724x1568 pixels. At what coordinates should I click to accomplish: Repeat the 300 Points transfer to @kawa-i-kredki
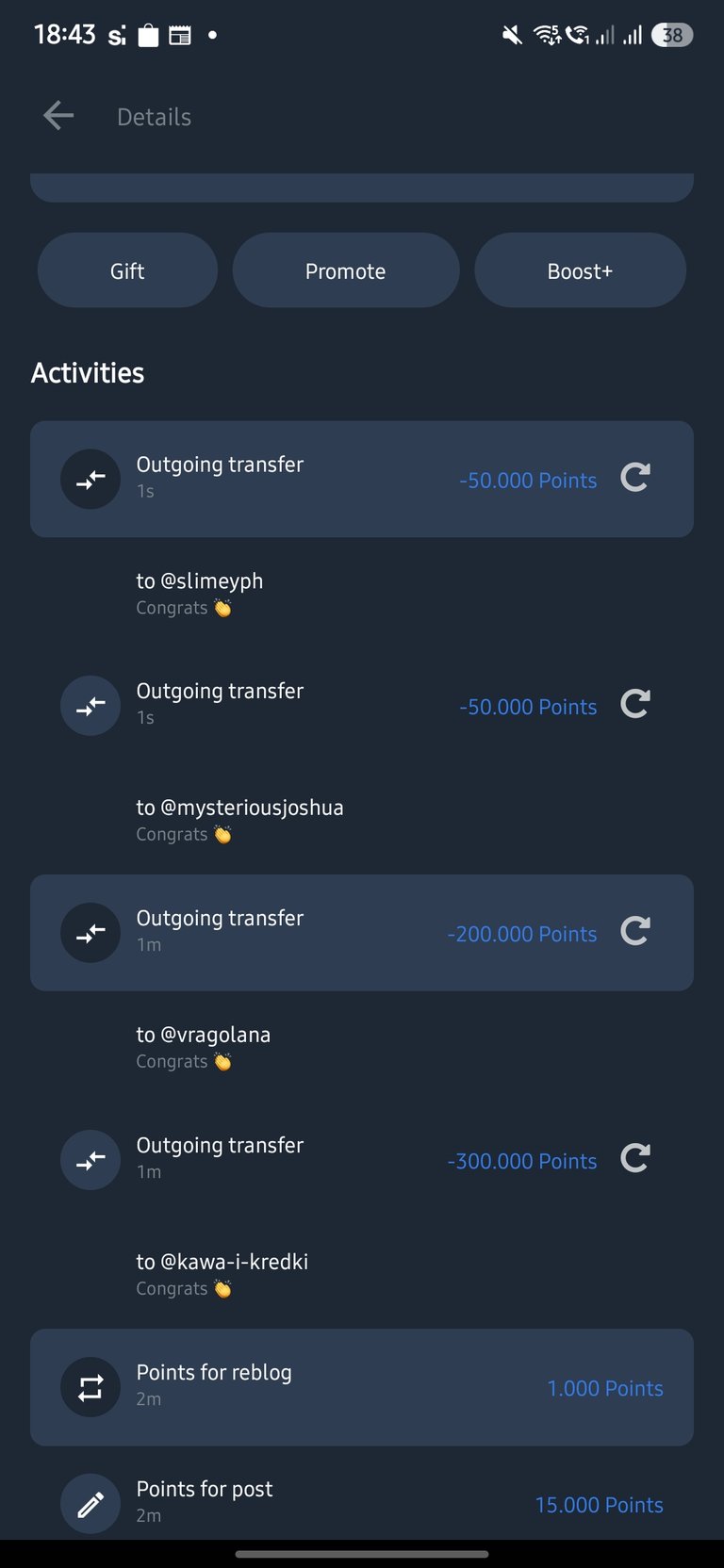tap(635, 1158)
